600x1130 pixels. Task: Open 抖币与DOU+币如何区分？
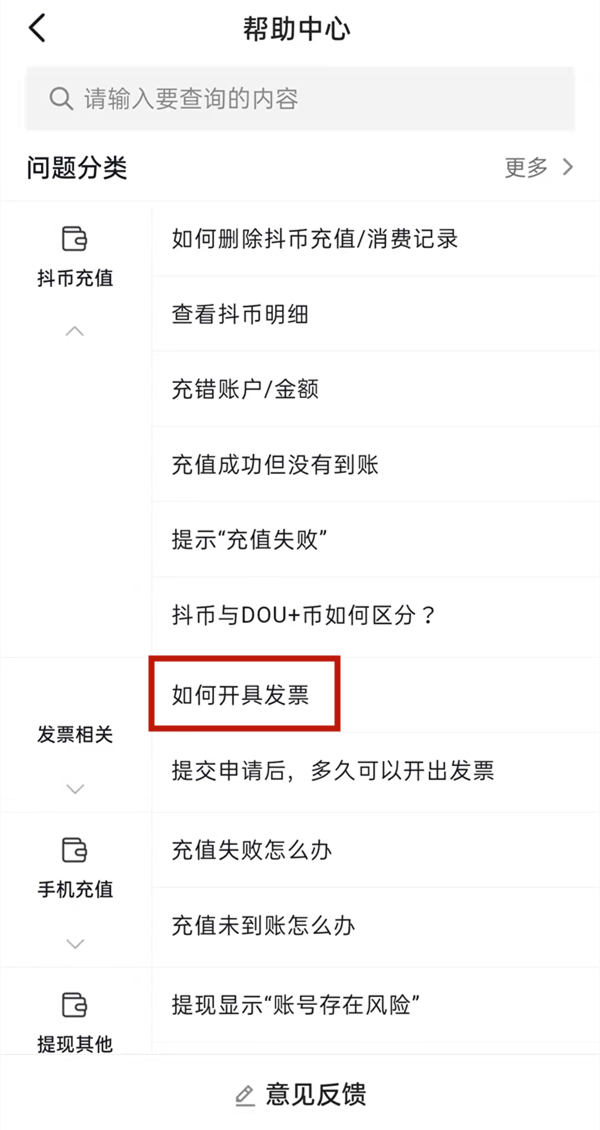point(305,615)
